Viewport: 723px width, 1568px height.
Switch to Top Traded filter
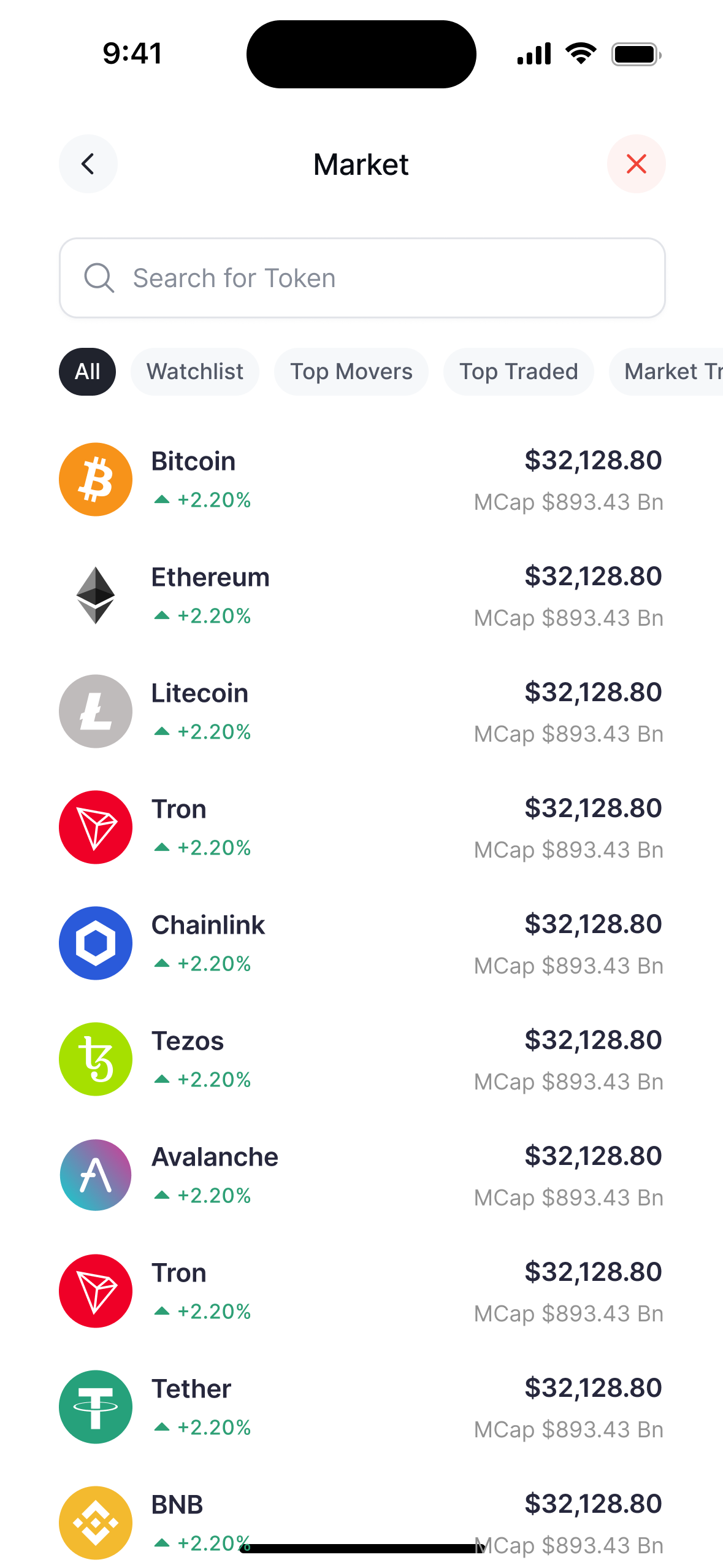519,372
